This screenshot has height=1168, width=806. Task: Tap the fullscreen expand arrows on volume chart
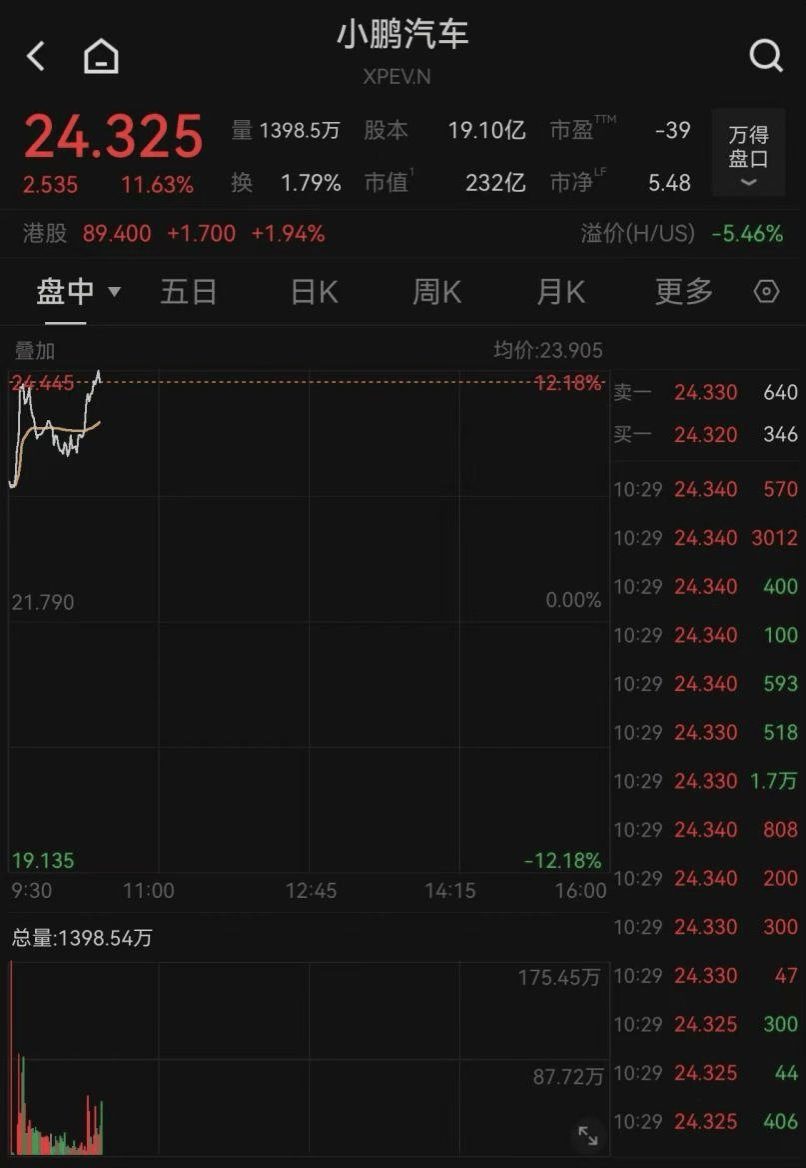point(589,1136)
